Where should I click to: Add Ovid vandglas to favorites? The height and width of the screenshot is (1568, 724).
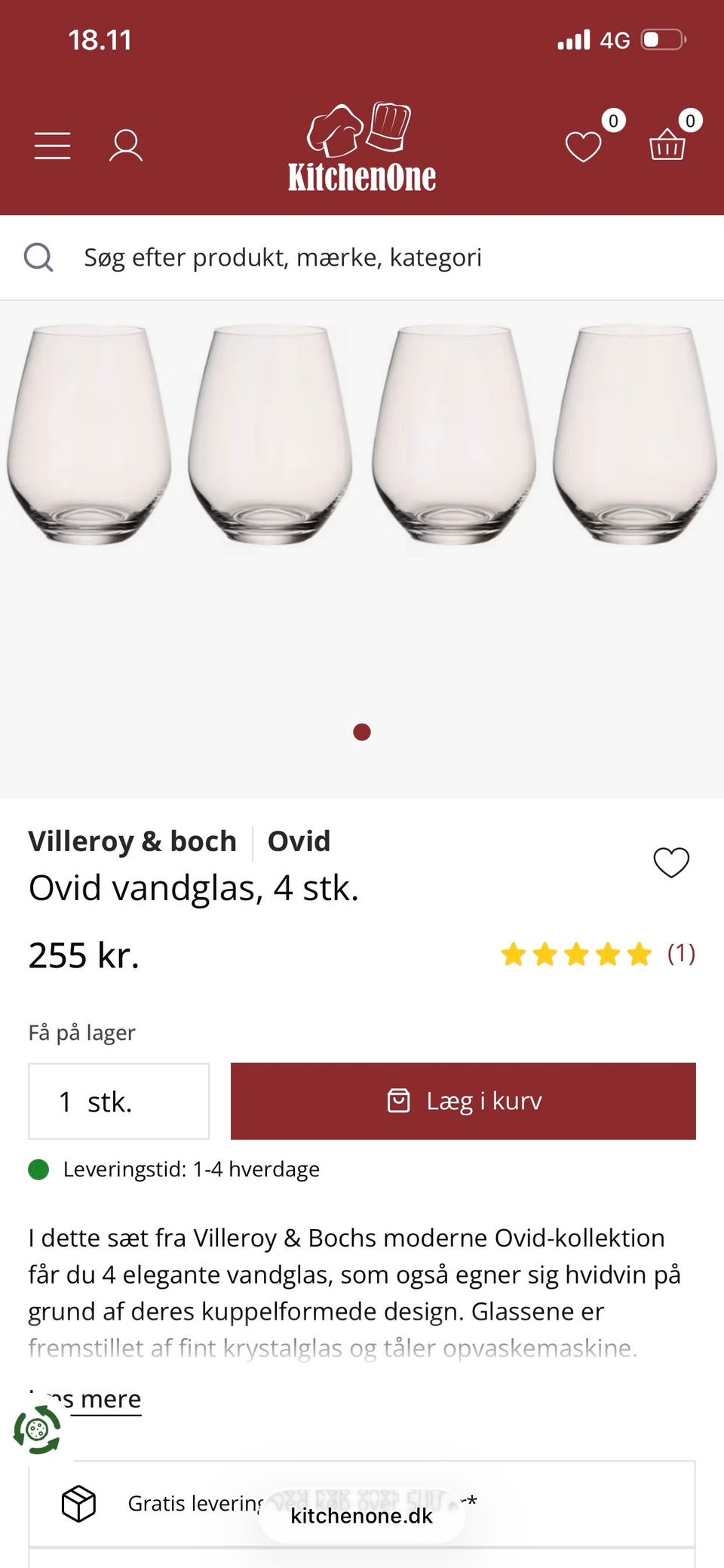pos(671,862)
